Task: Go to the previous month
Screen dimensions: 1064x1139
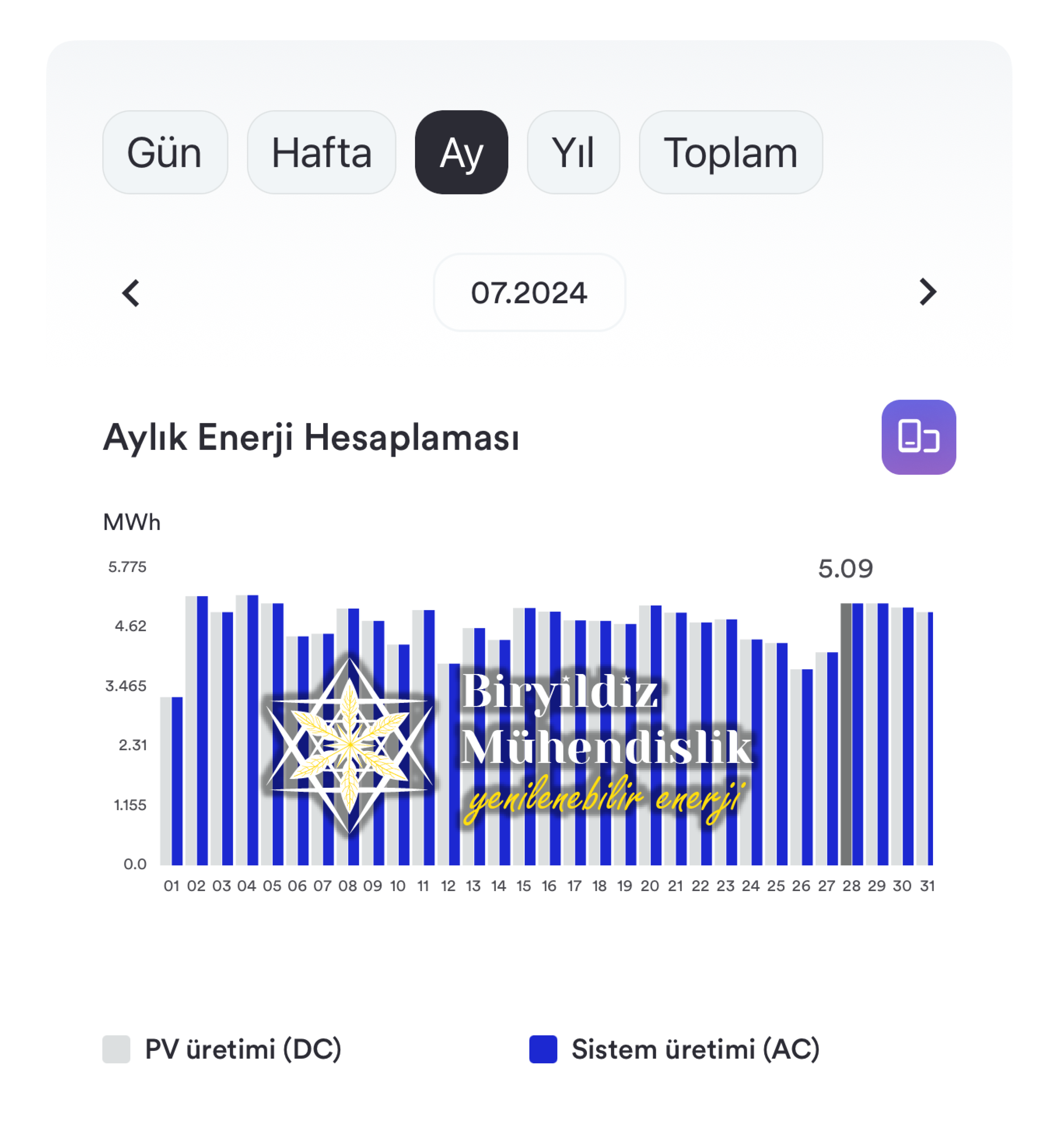Action: [x=131, y=293]
